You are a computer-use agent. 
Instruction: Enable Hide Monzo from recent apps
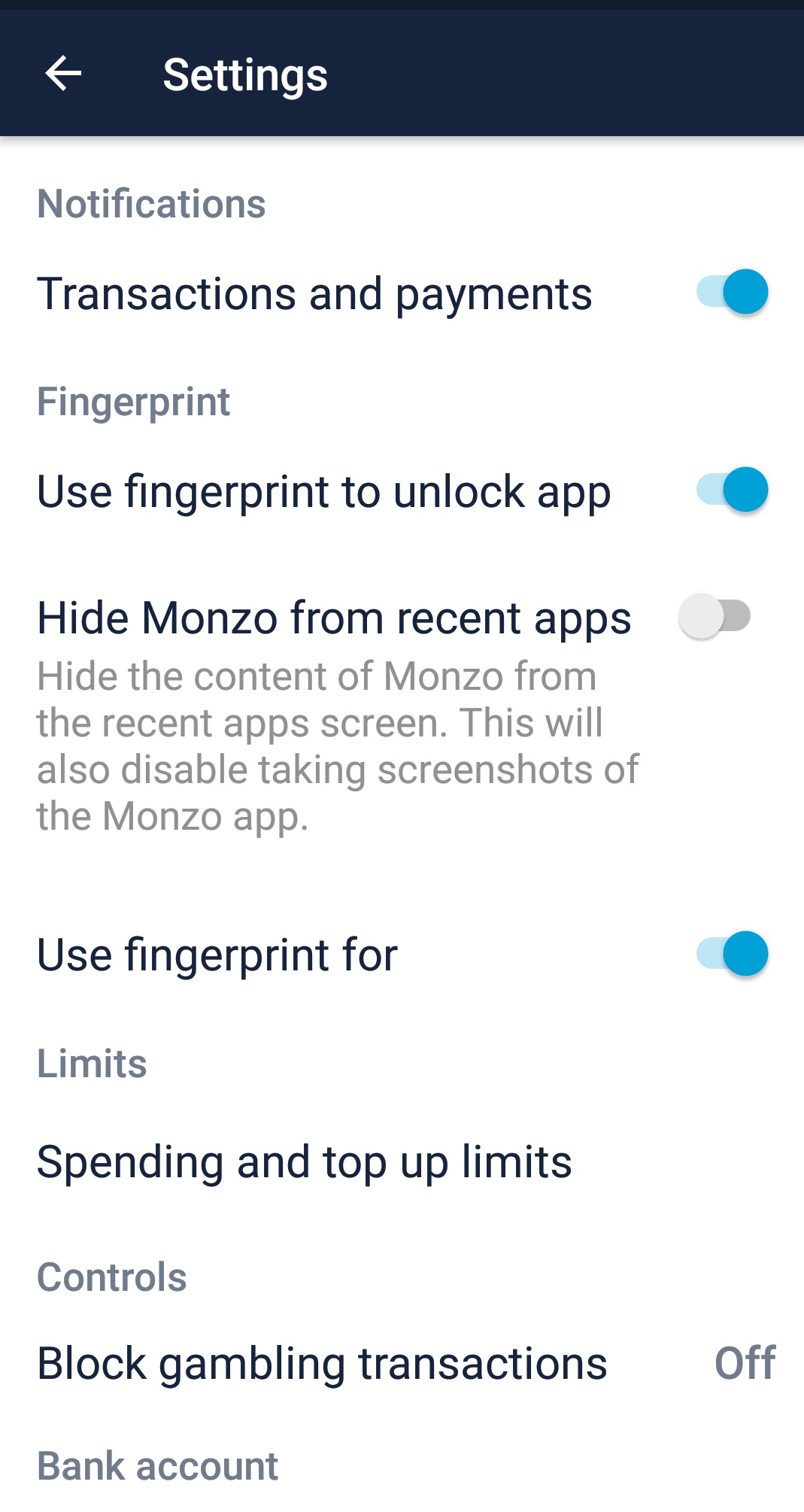[x=715, y=615]
